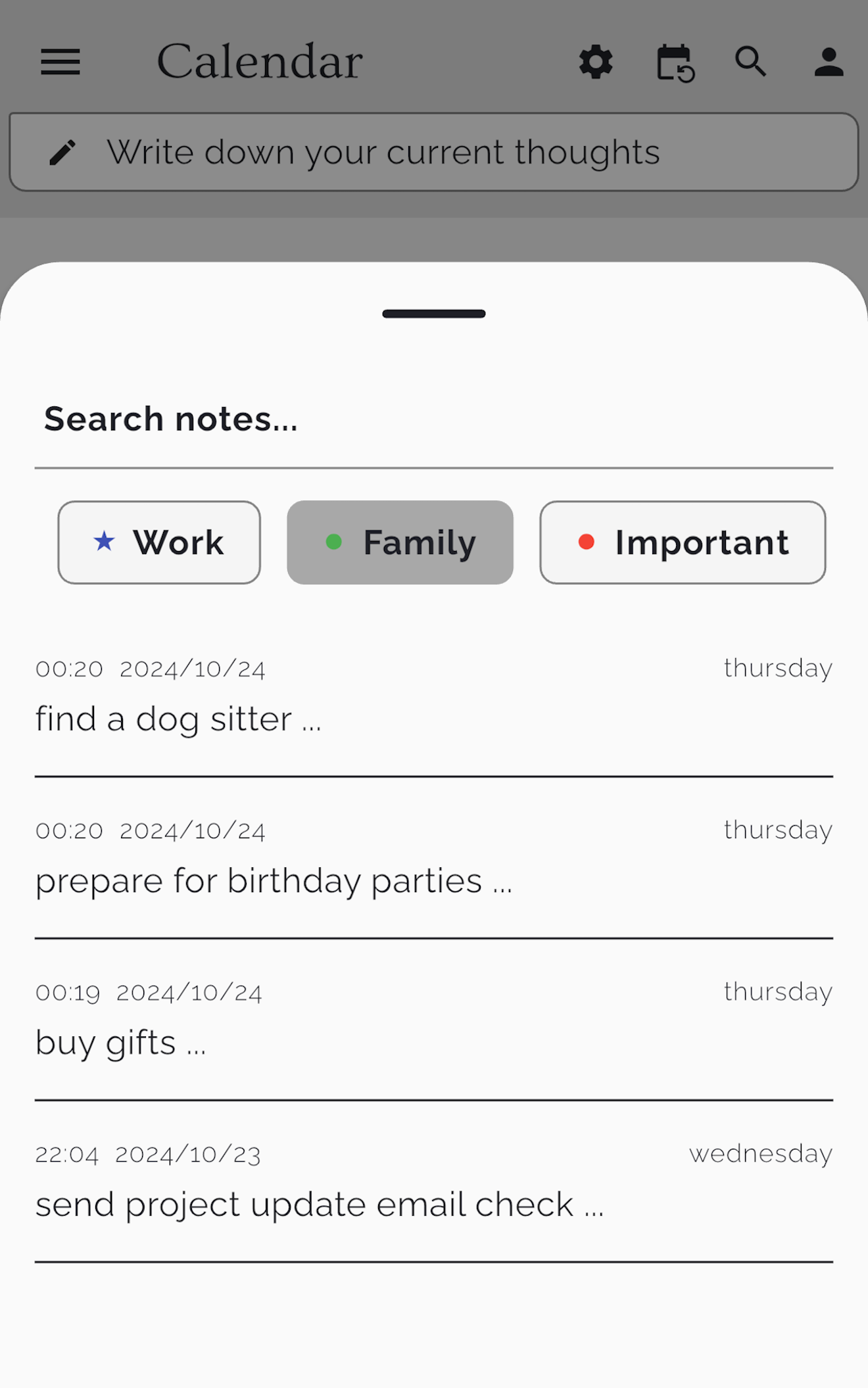868x1388 pixels.
Task: Open the profile account icon
Action: coord(829,62)
